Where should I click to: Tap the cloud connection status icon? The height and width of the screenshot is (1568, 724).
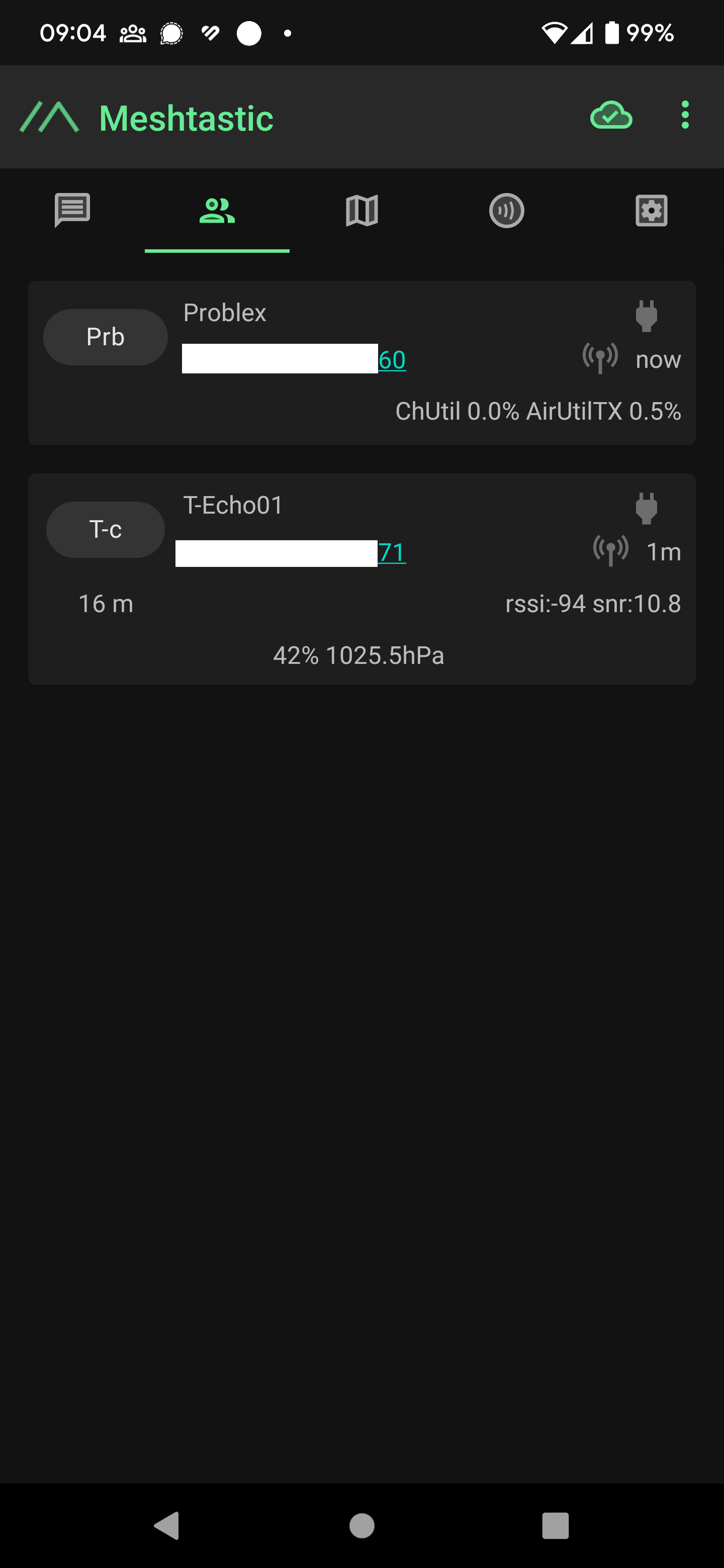[611, 115]
